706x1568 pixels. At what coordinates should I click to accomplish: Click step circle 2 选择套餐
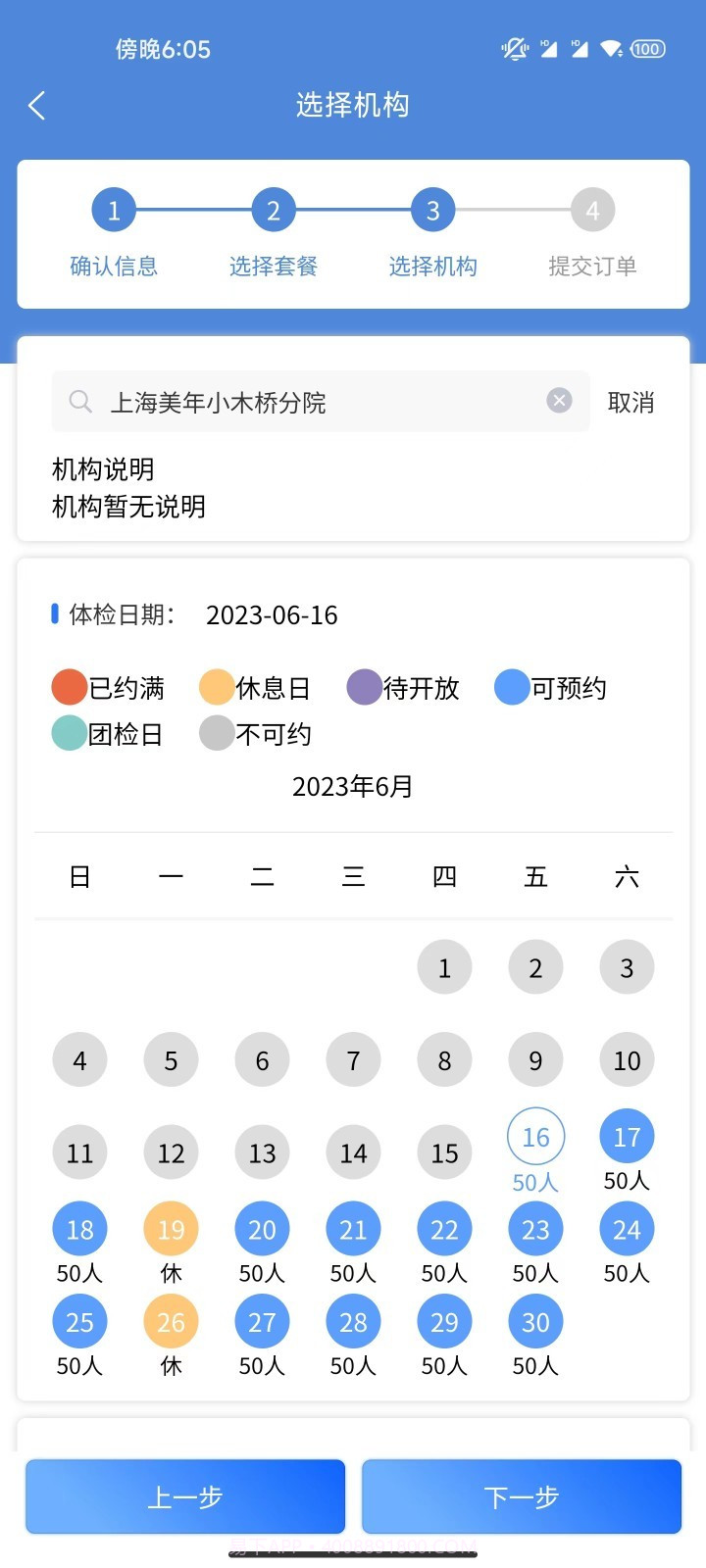[x=273, y=209]
